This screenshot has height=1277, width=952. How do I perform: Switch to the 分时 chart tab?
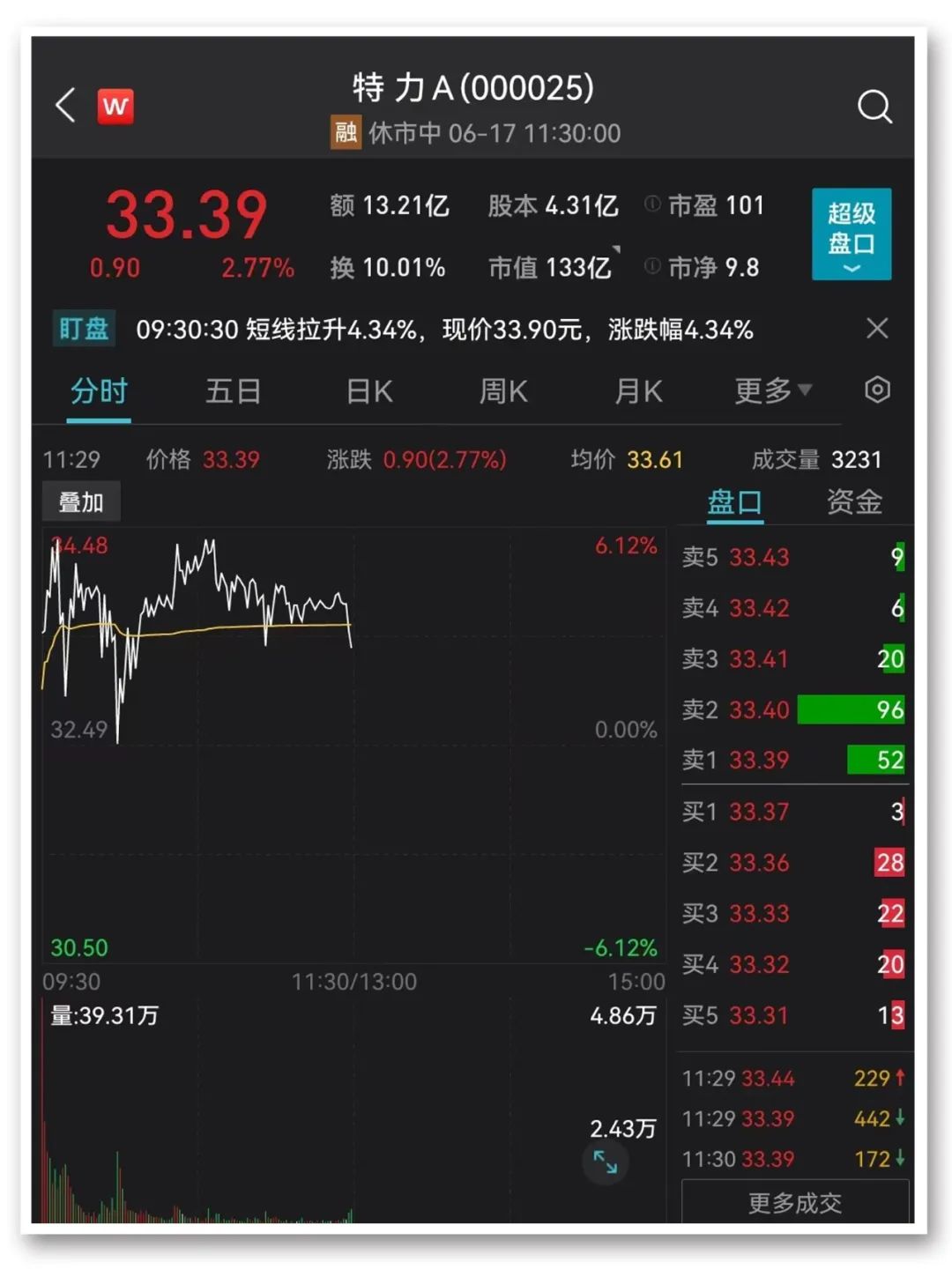click(100, 391)
